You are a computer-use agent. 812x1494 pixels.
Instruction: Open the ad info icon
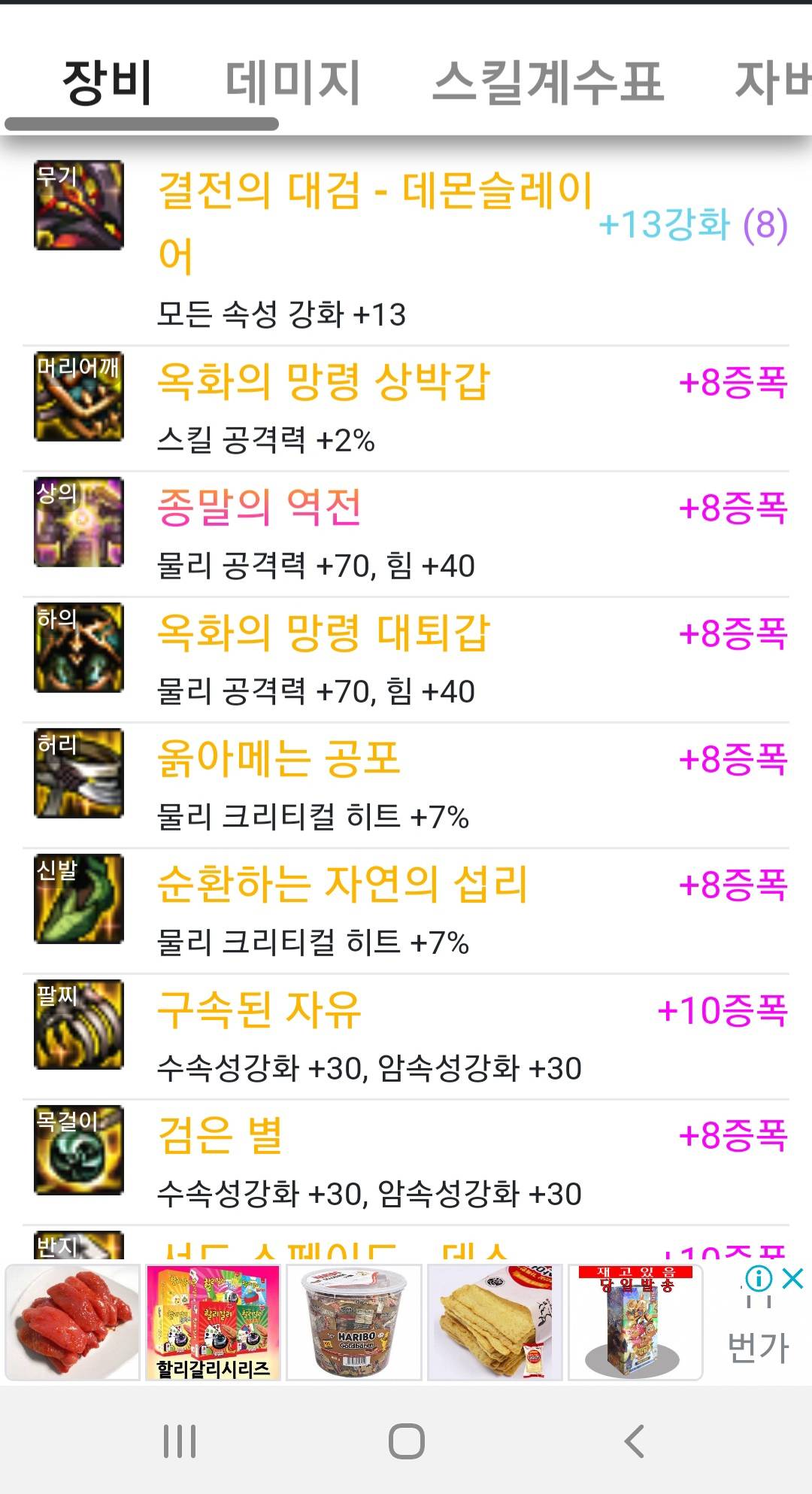pos(759,1278)
